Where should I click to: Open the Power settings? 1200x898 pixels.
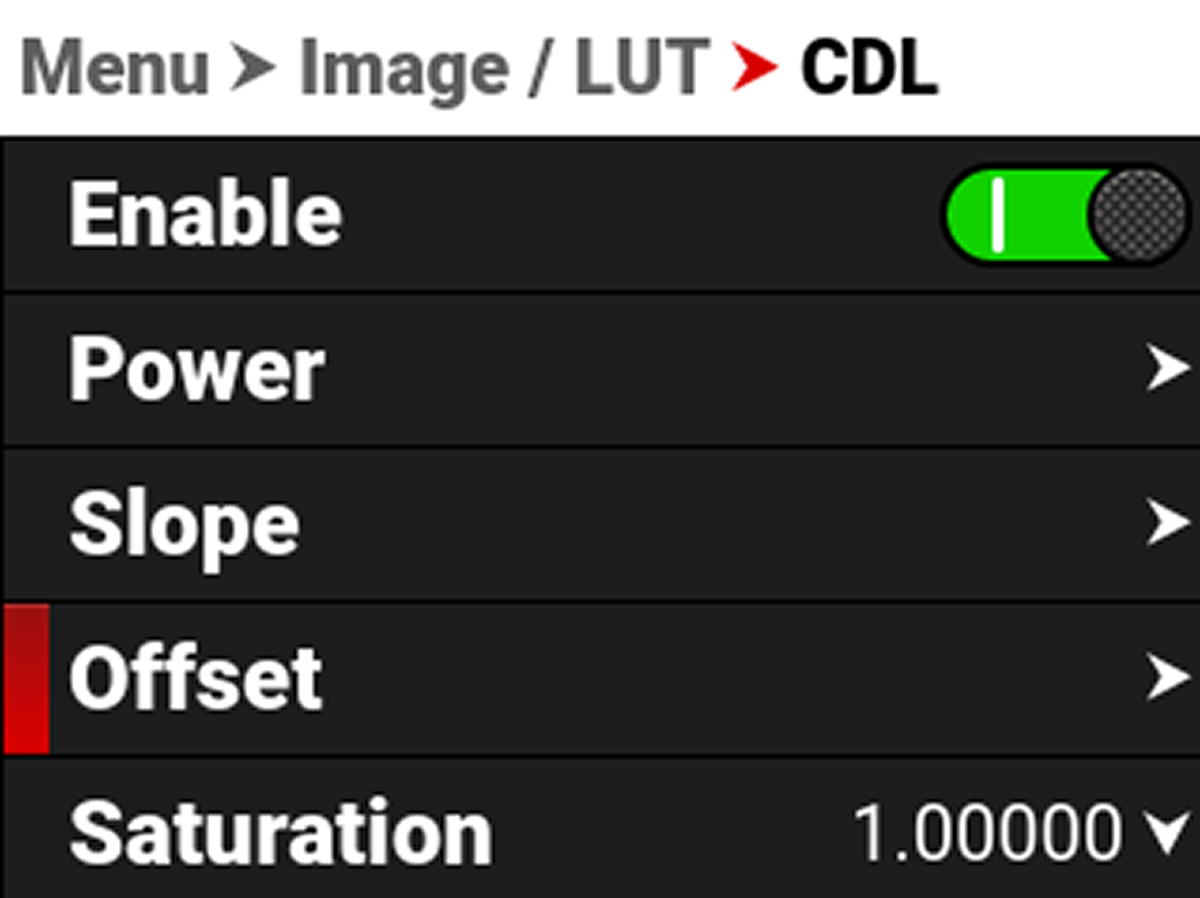pos(600,370)
